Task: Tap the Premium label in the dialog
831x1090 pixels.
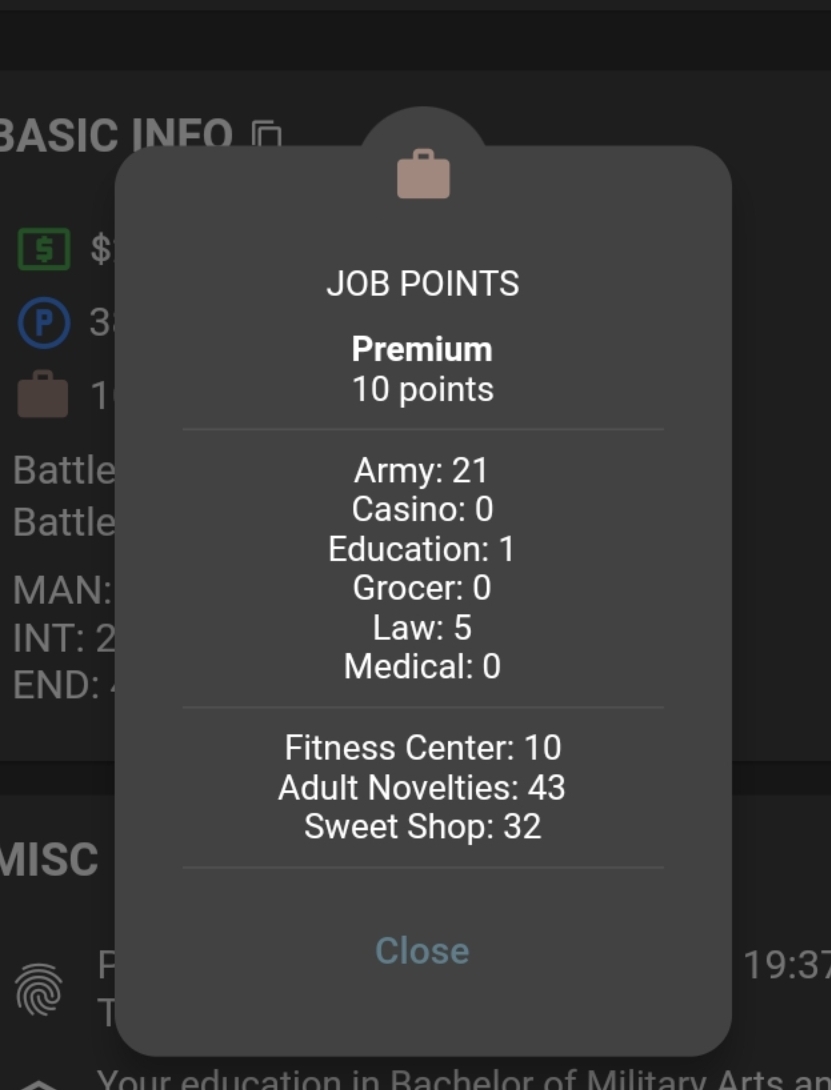Action: 421,349
